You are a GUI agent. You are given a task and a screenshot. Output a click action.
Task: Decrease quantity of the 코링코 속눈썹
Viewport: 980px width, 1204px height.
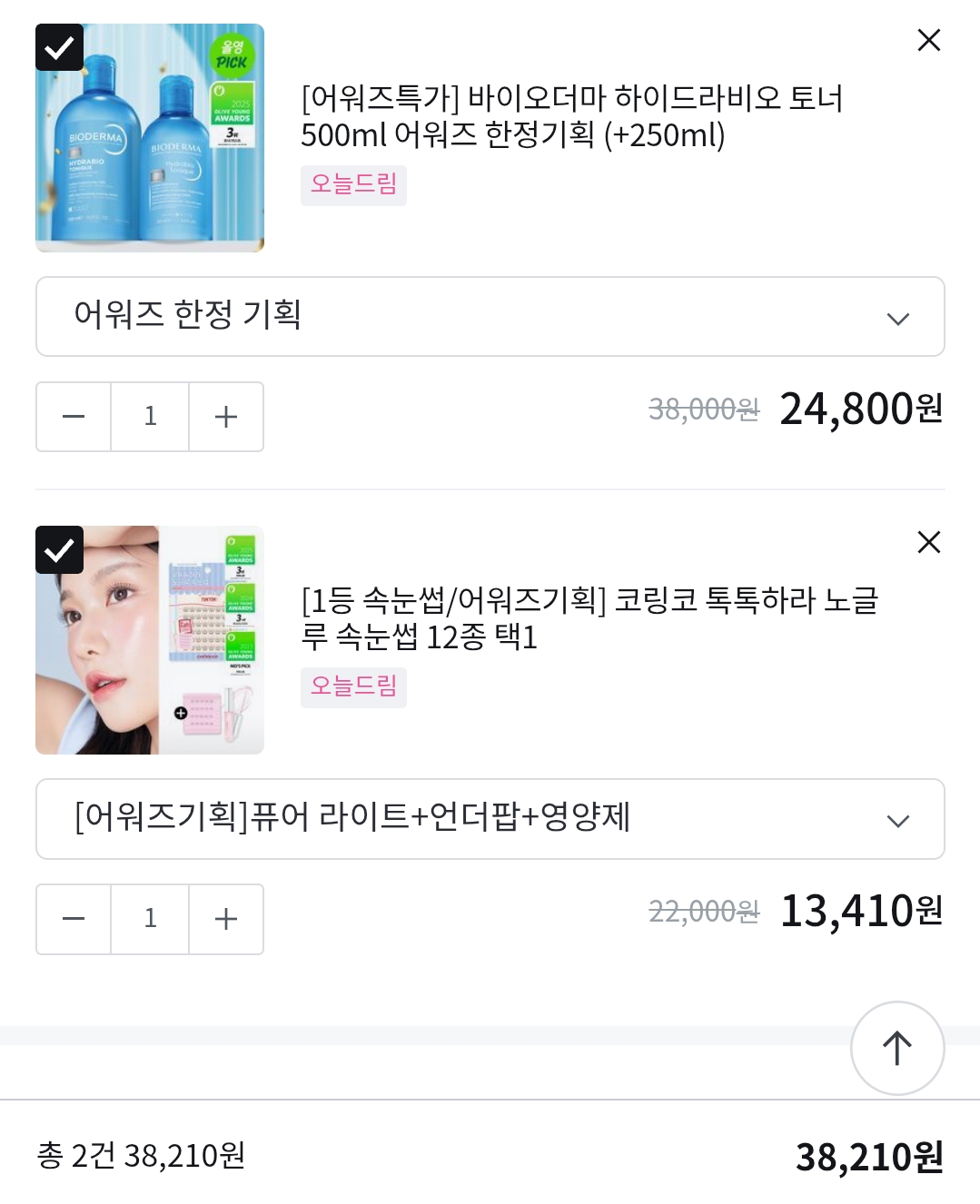click(74, 919)
